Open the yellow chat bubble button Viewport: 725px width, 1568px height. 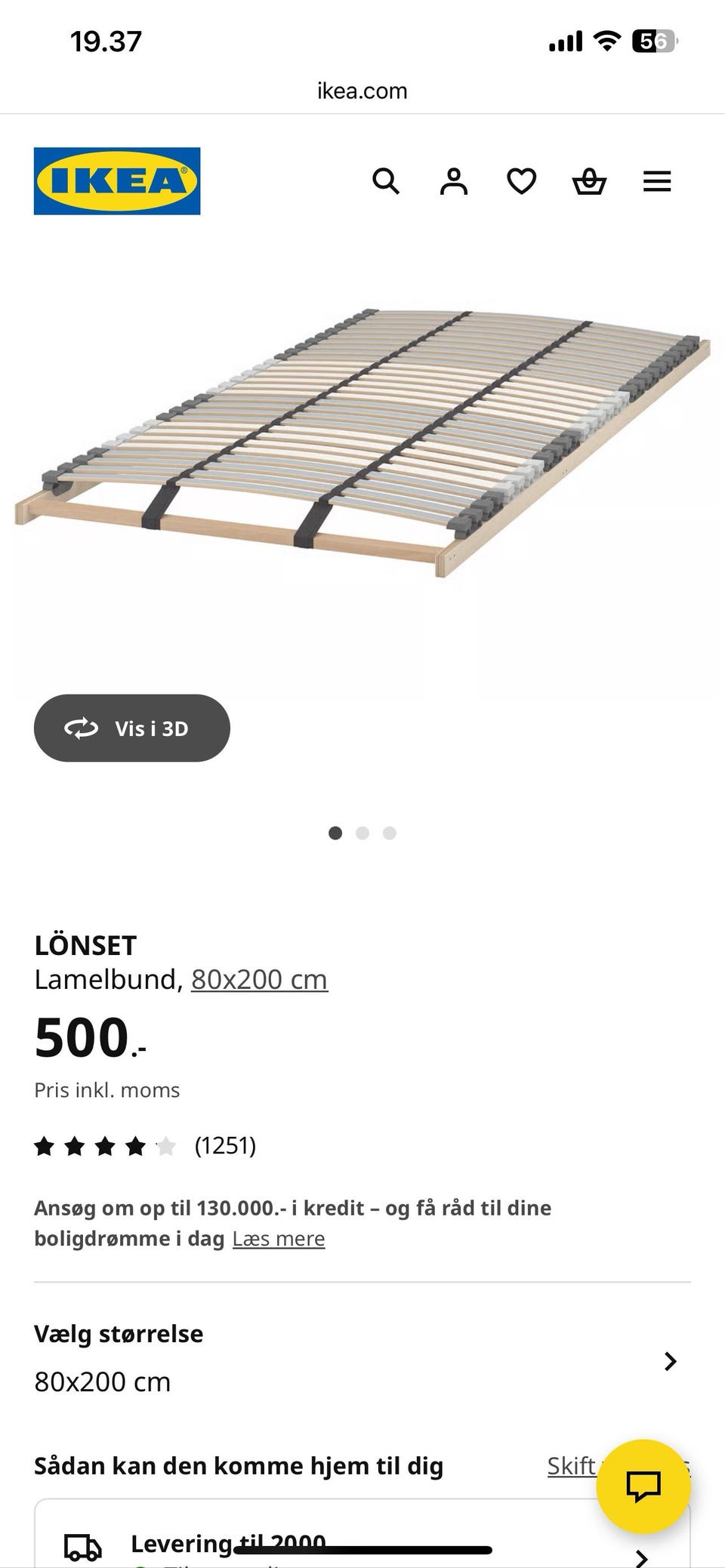pyautogui.click(x=643, y=1486)
